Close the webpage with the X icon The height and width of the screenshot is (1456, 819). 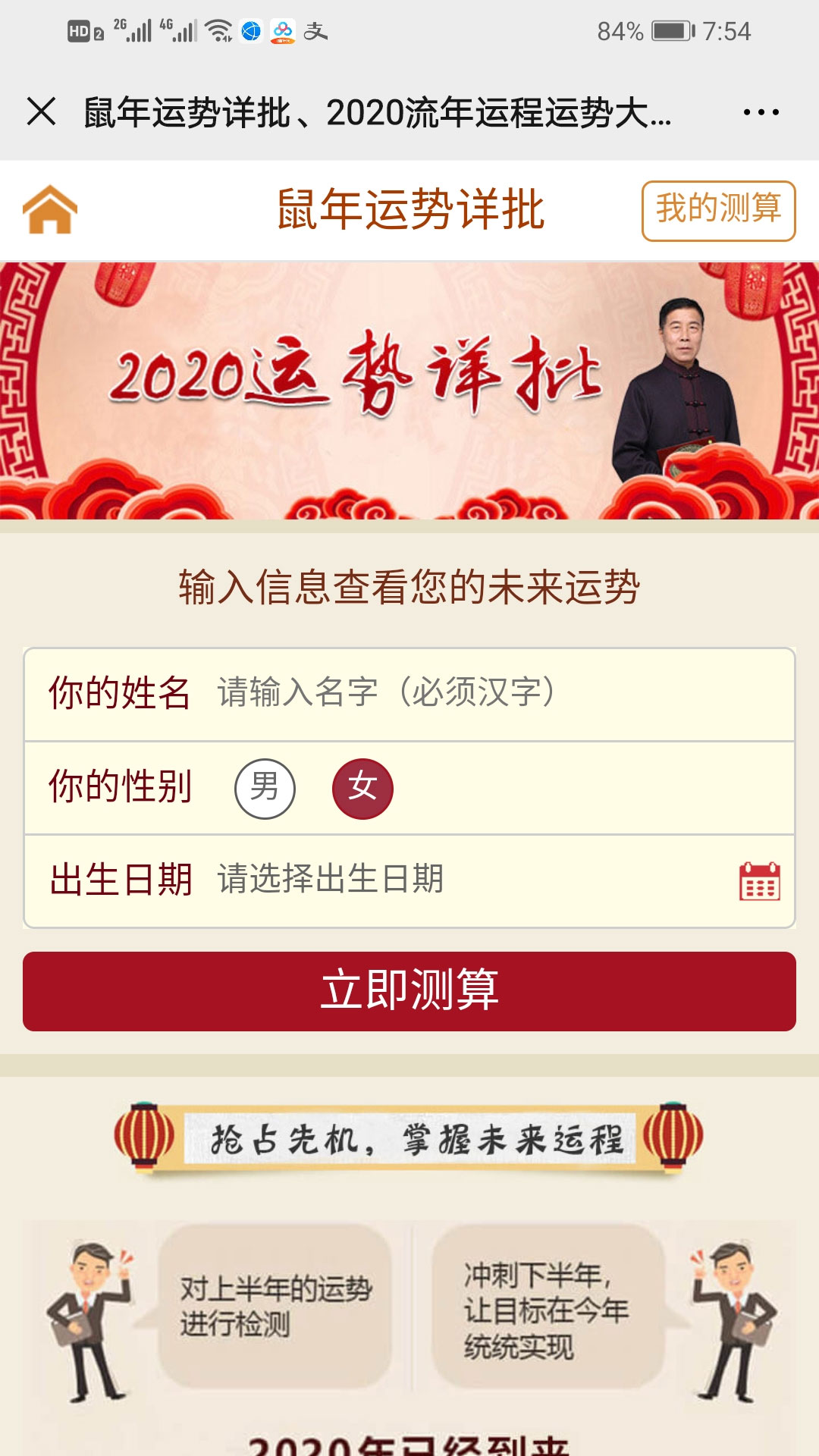41,111
